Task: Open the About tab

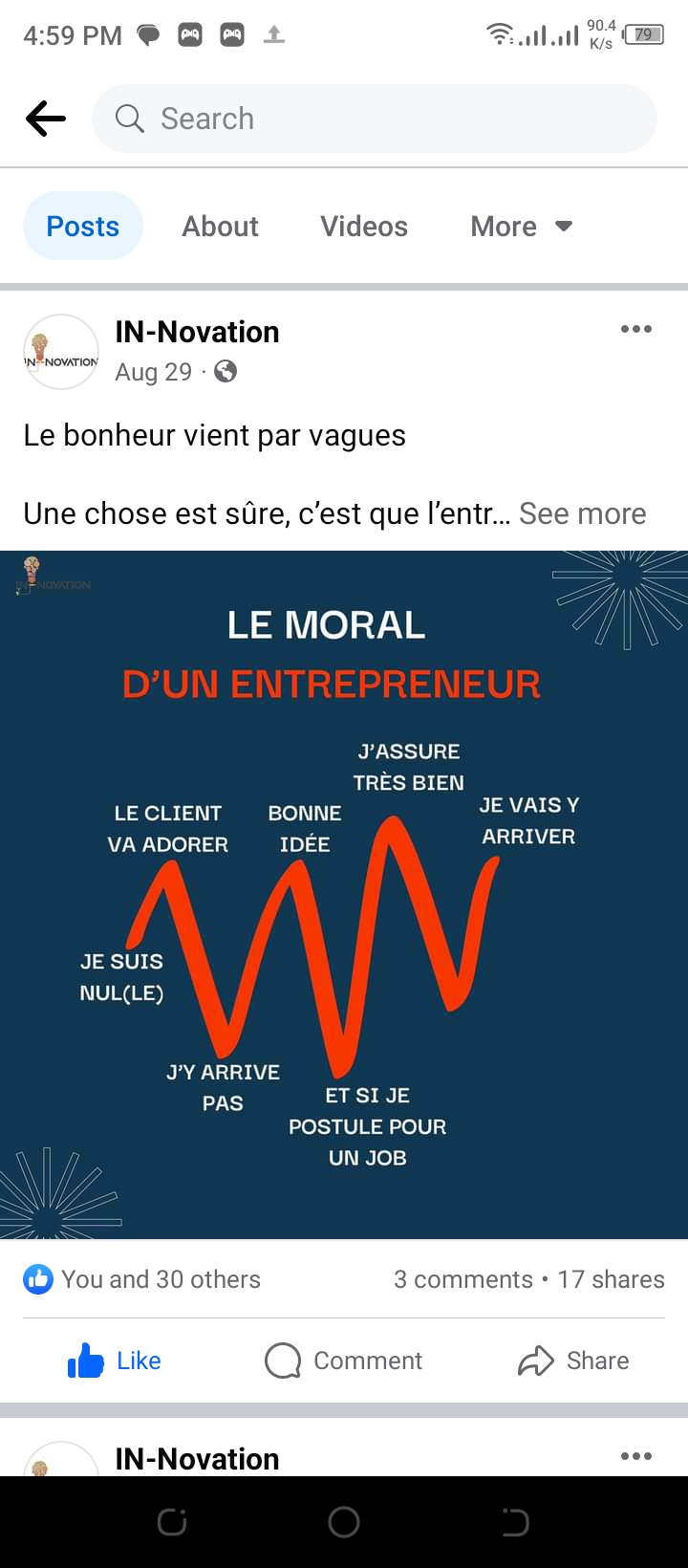Action: tap(220, 227)
